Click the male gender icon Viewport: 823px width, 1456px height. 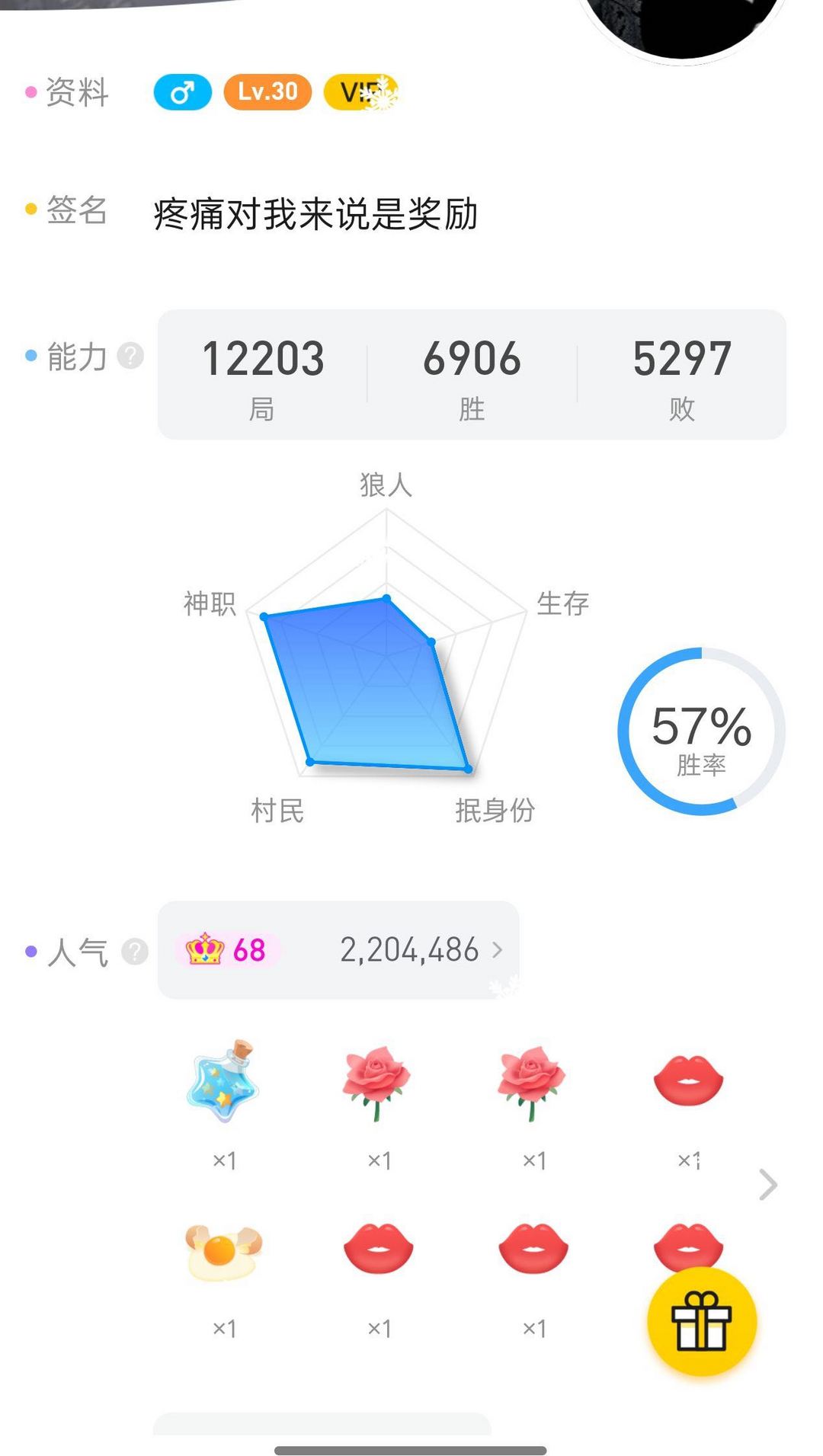click(x=183, y=92)
